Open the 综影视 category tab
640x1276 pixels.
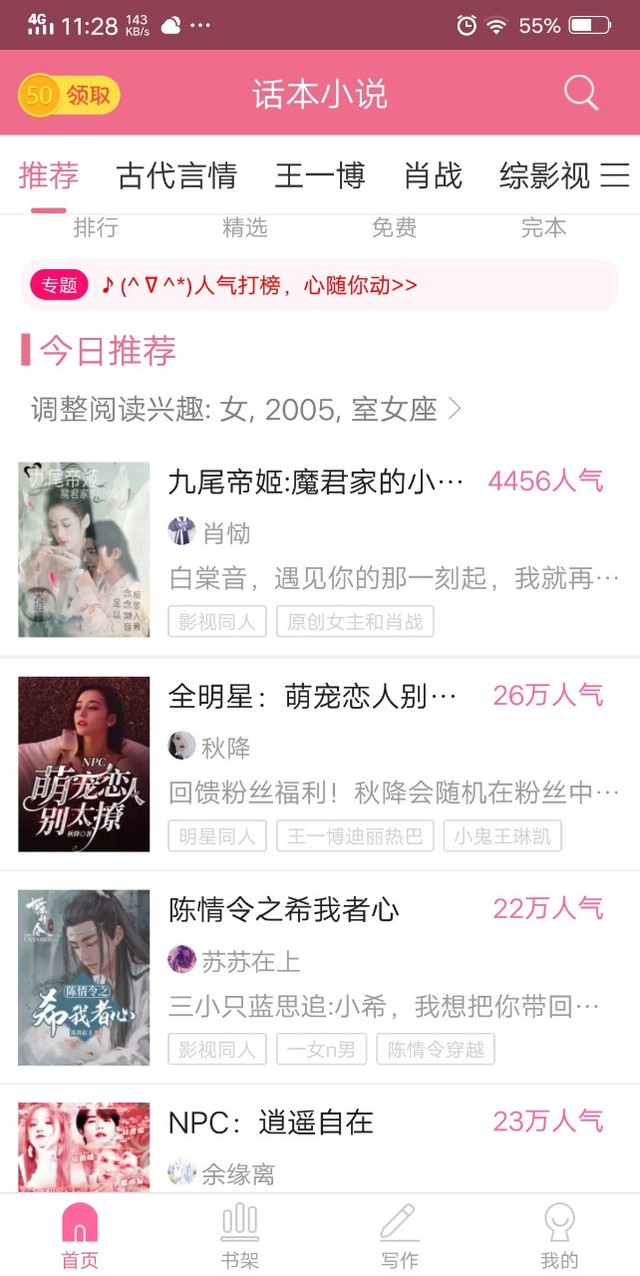click(545, 176)
